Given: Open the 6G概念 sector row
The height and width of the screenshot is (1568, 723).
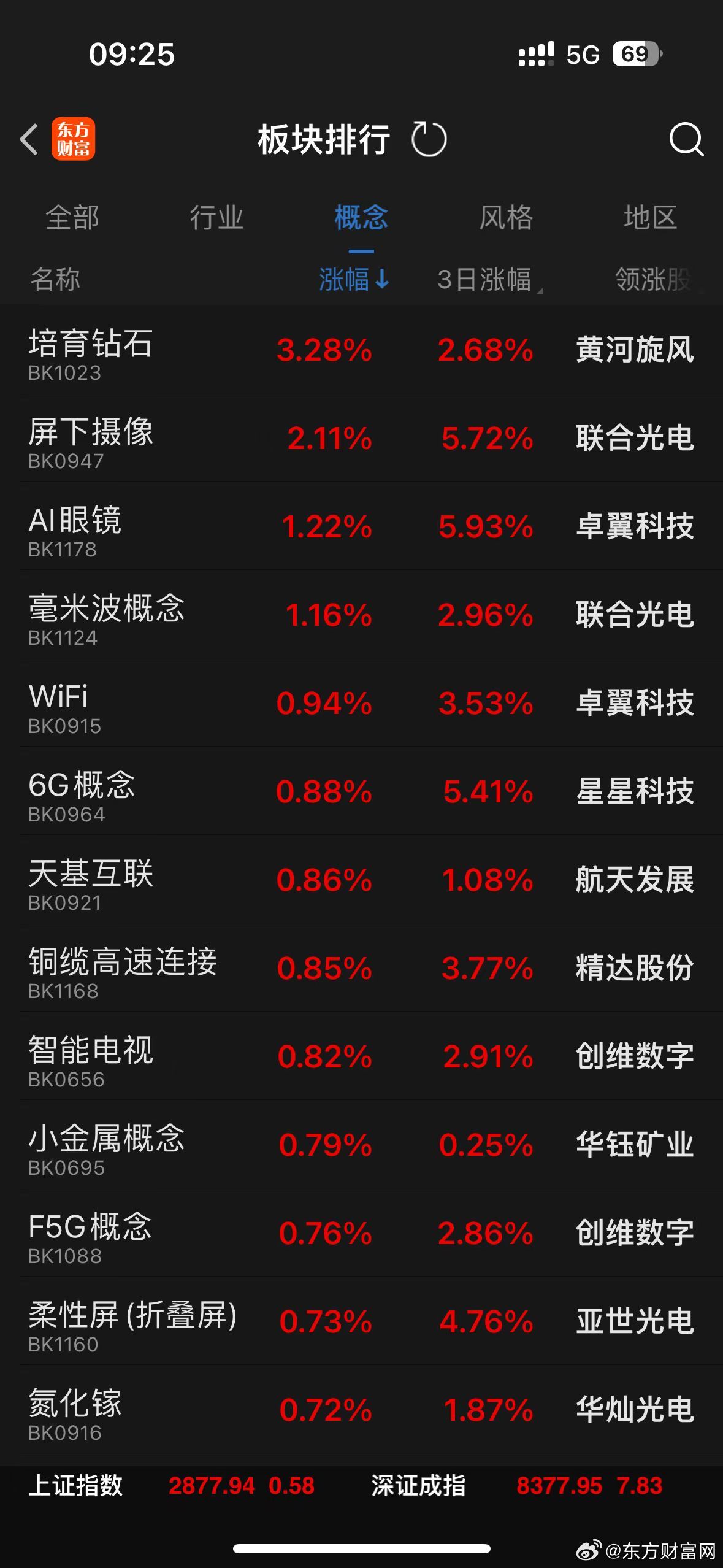Looking at the screenshot, I should 361,791.
